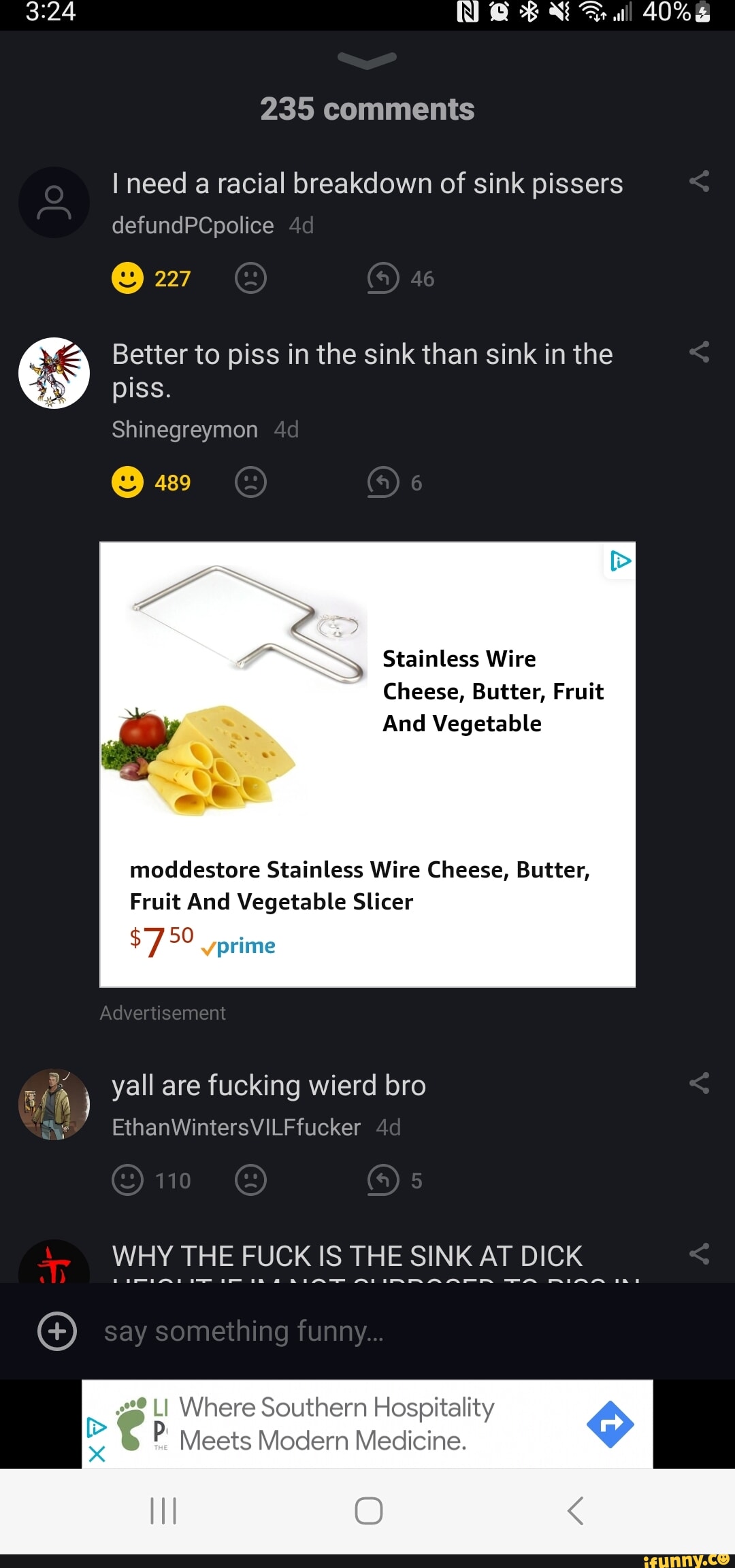The height and width of the screenshot is (1568, 735).
Task: Share the 'yall are fucking wierd bro' comment
Action: click(x=700, y=1083)
